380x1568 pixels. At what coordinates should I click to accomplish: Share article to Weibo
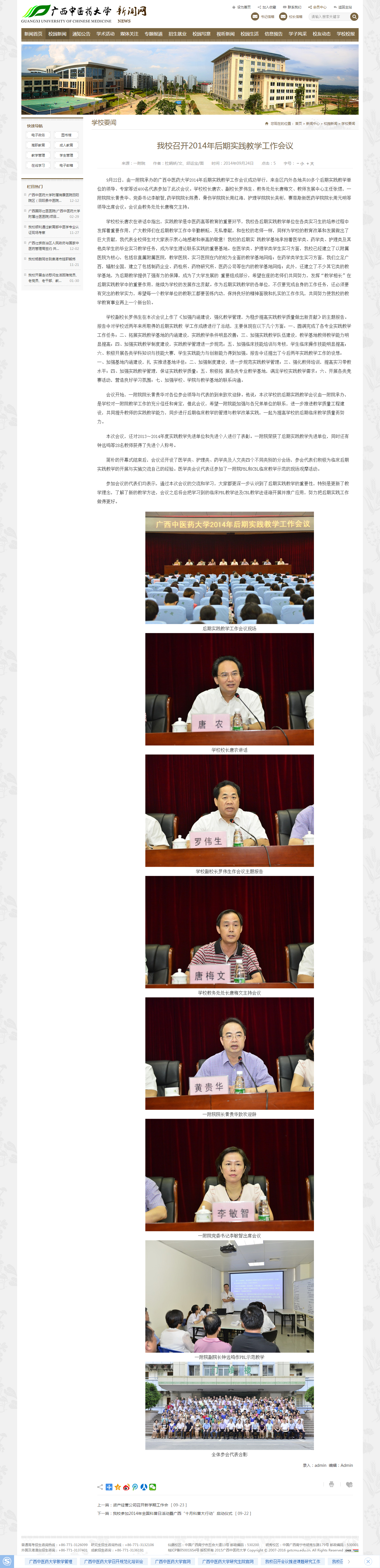[x=126, y=1487]
